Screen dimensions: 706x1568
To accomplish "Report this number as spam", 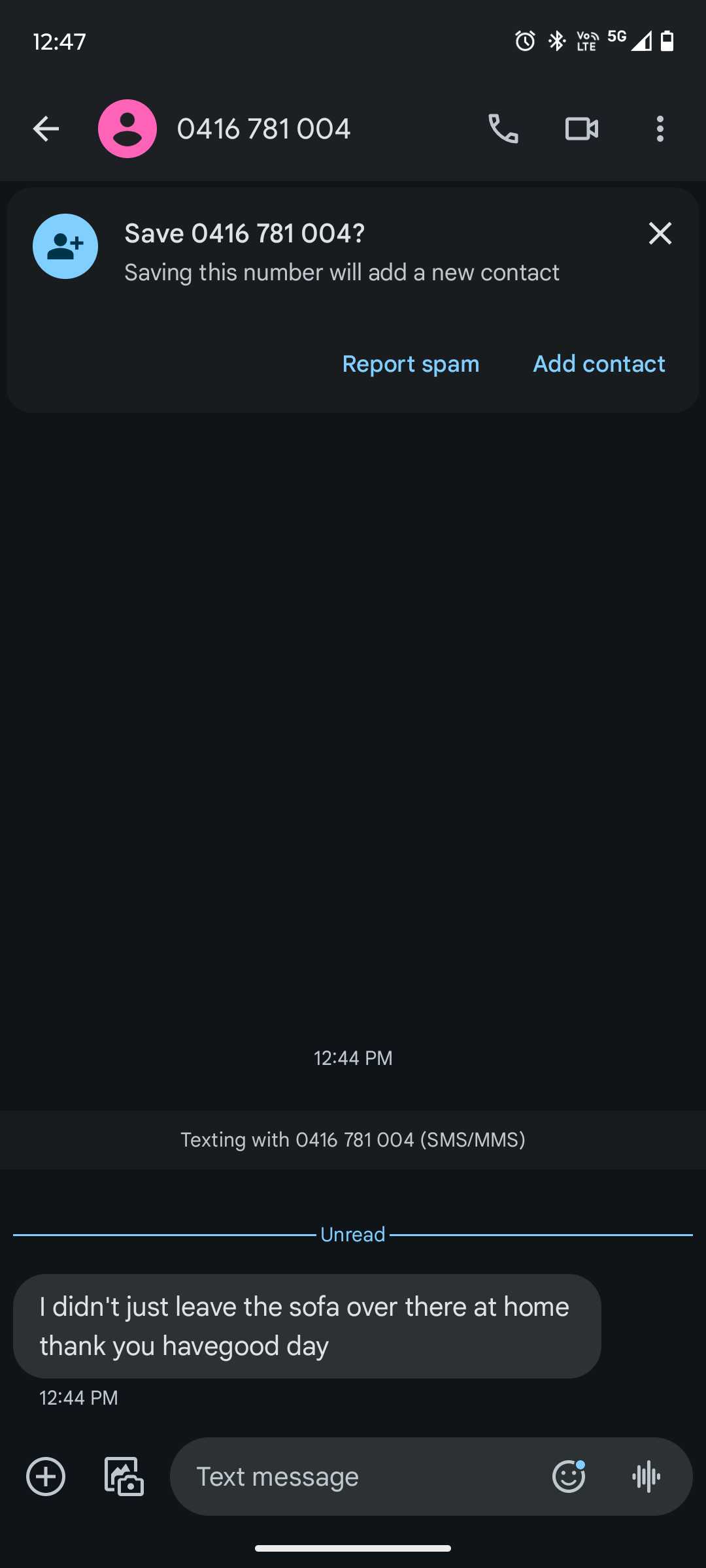I will click(411, 364).
